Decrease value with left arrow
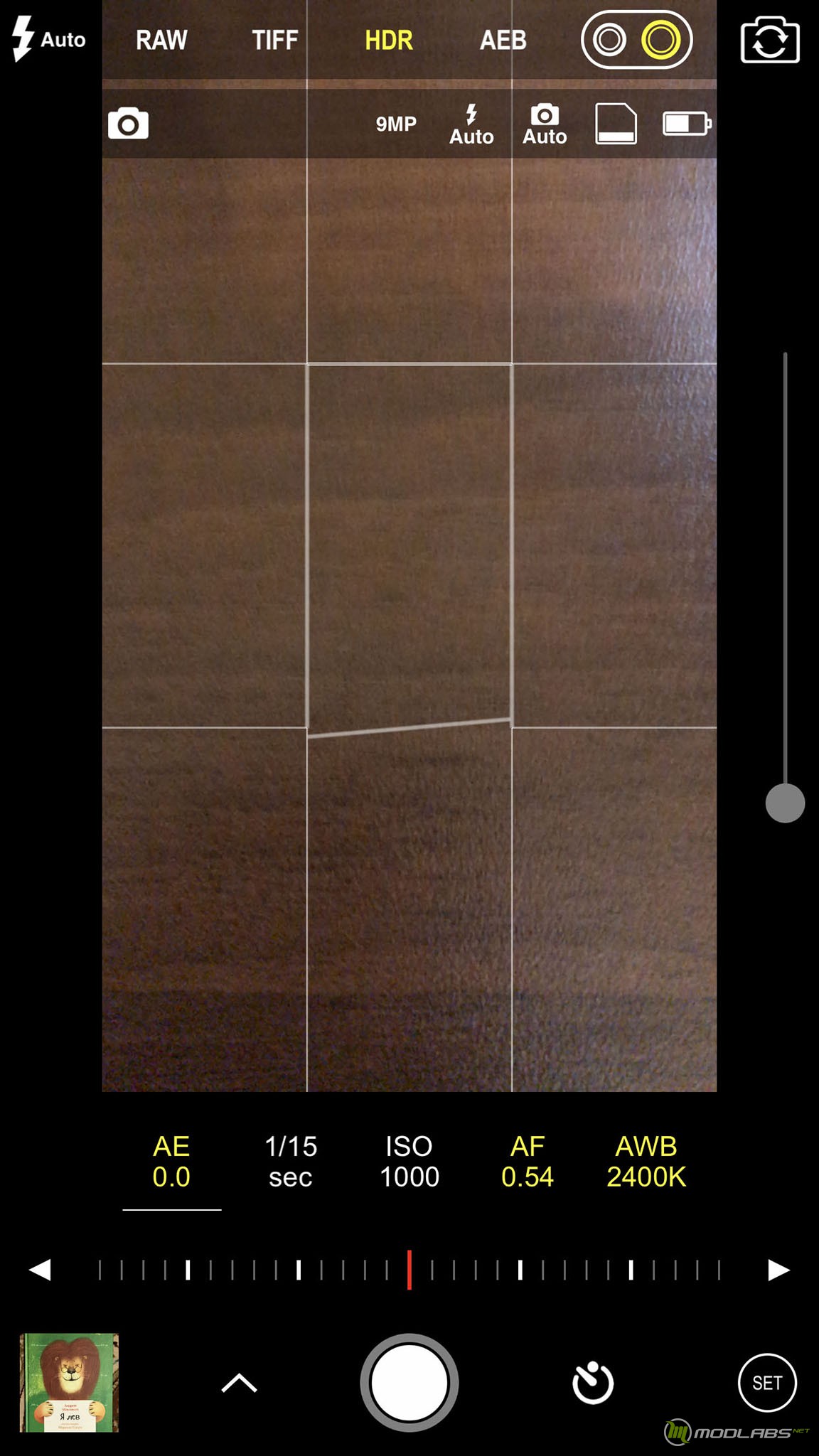The image size is (819, 1456). [x=40, y=1270]
